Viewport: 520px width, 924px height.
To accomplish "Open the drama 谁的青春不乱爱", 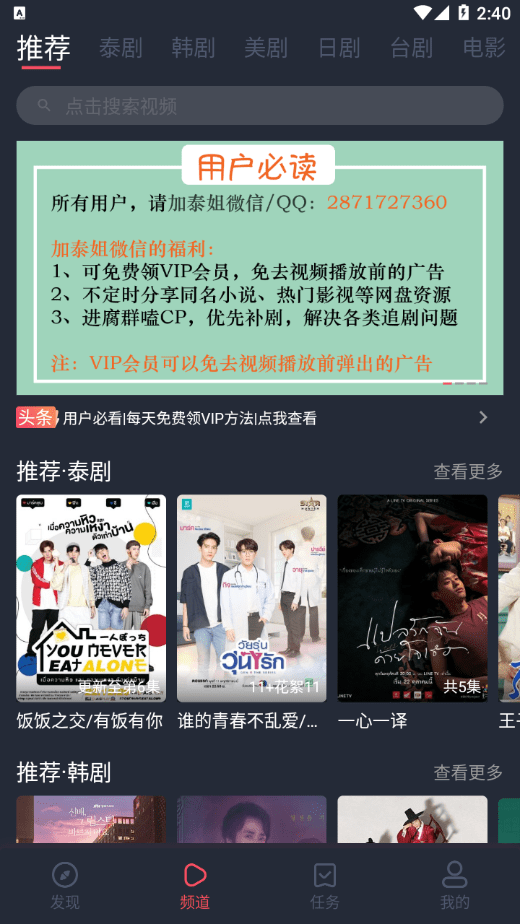I will pyautogui.click(x=252, y=613).
